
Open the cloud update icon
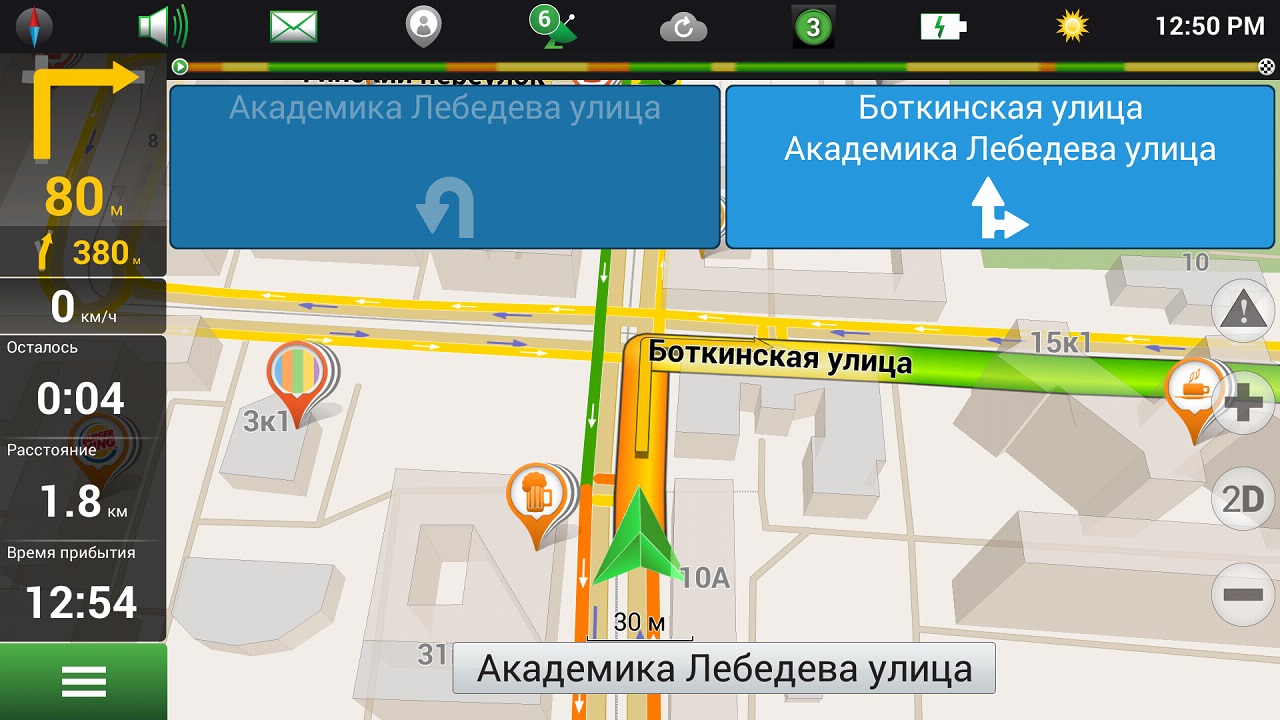(683, 27)
